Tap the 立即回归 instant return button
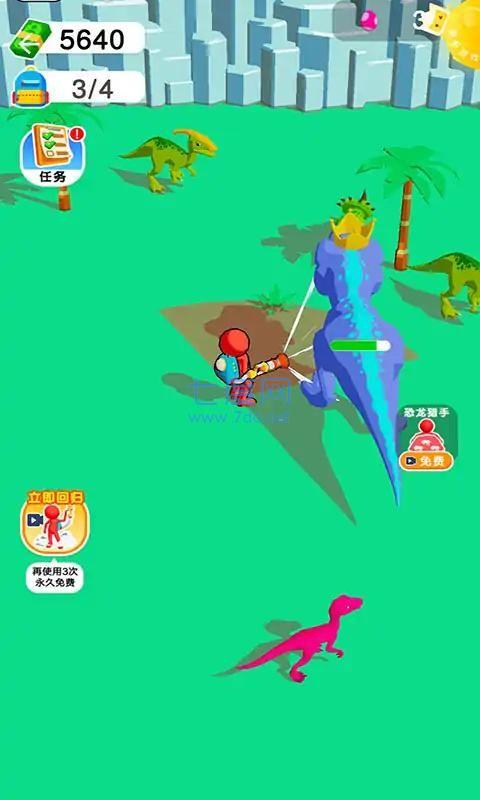480x800 pixels. 55,523
